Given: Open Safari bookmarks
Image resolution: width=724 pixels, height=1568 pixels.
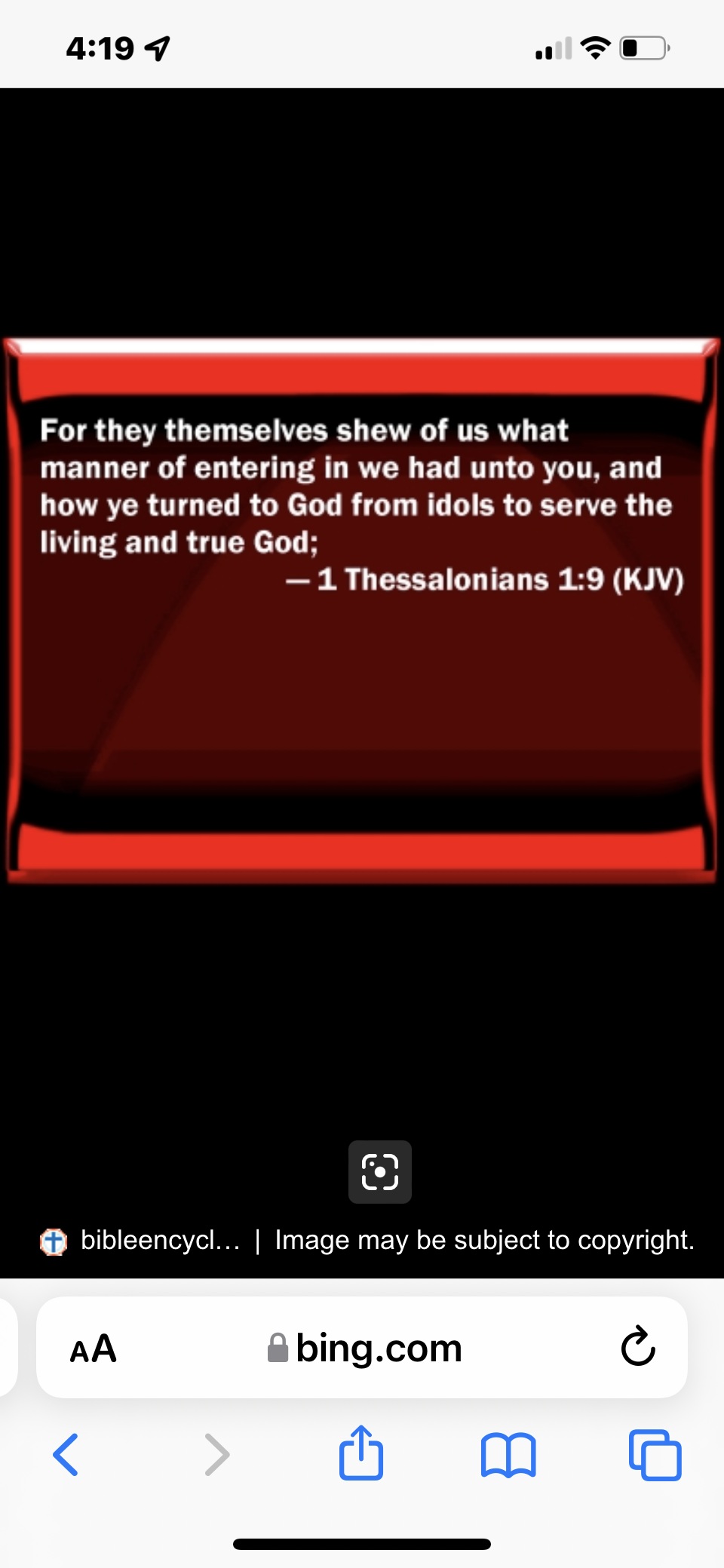Looking at the screenshot, I should coord(508,1454).
